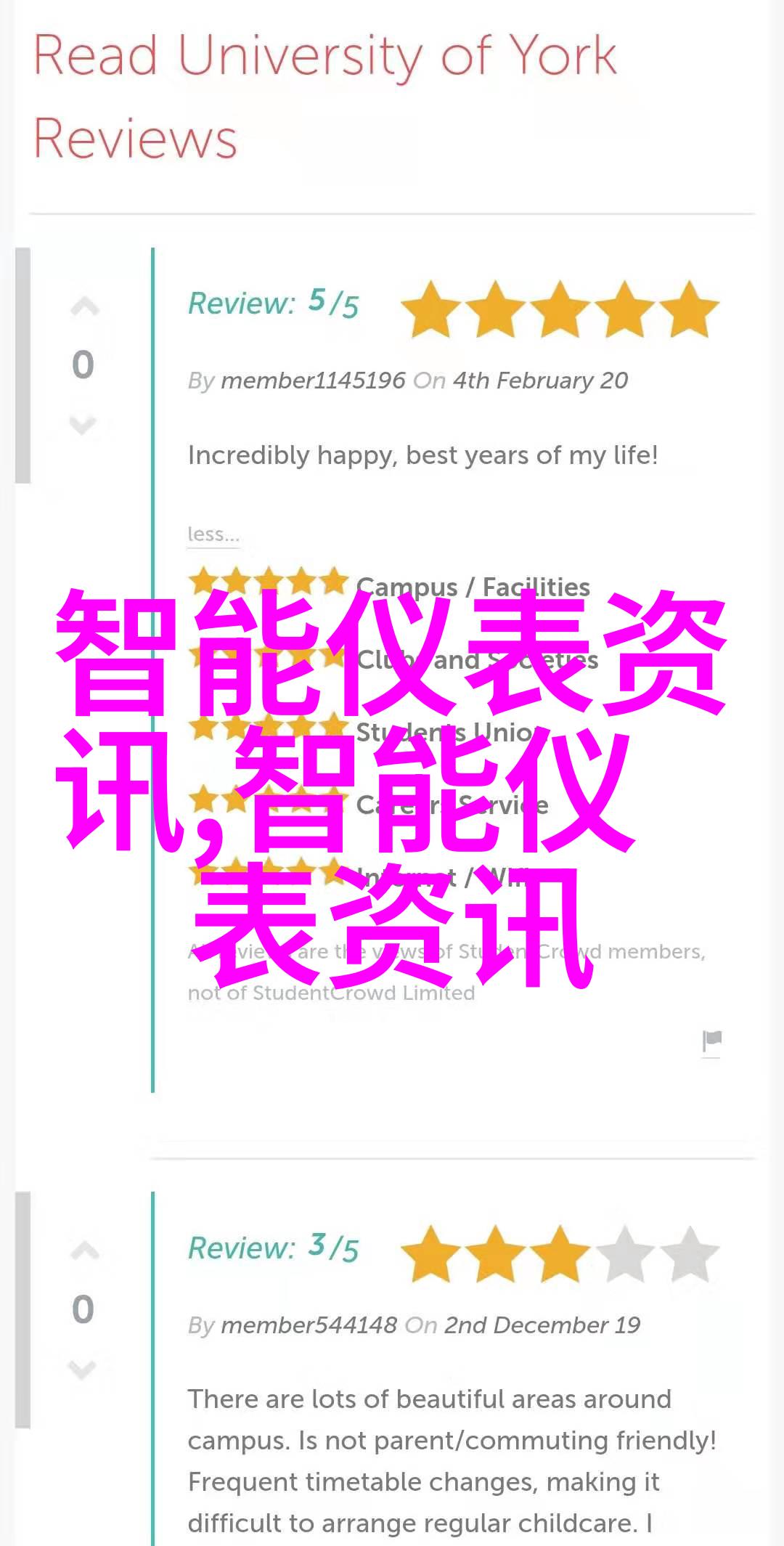The width and height of the screenshot is (784, 1546).
Task: Collapse the review with the less... link
Action: [x=213, y=534]
